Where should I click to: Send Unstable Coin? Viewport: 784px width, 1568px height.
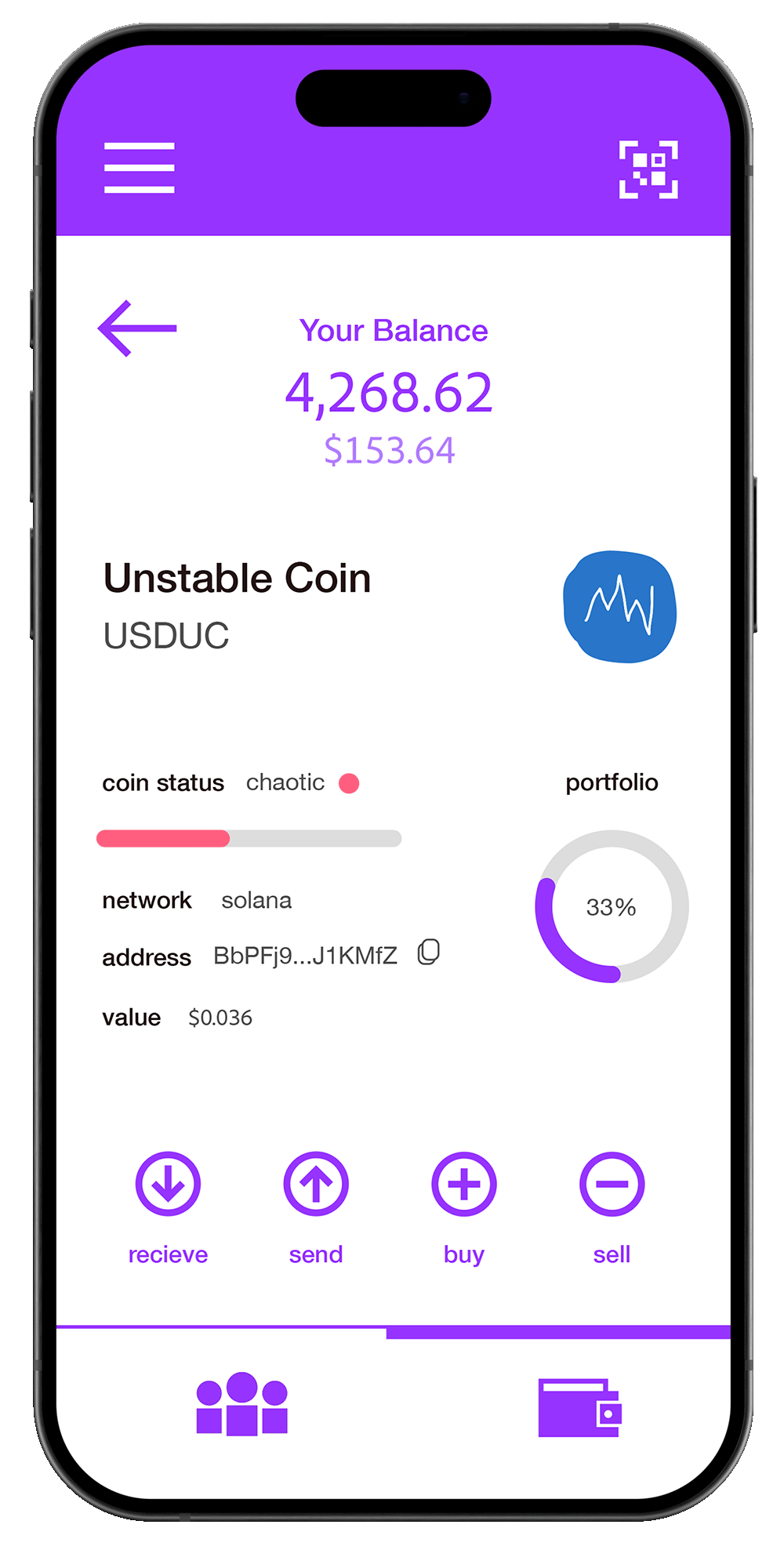point(316,1185)
